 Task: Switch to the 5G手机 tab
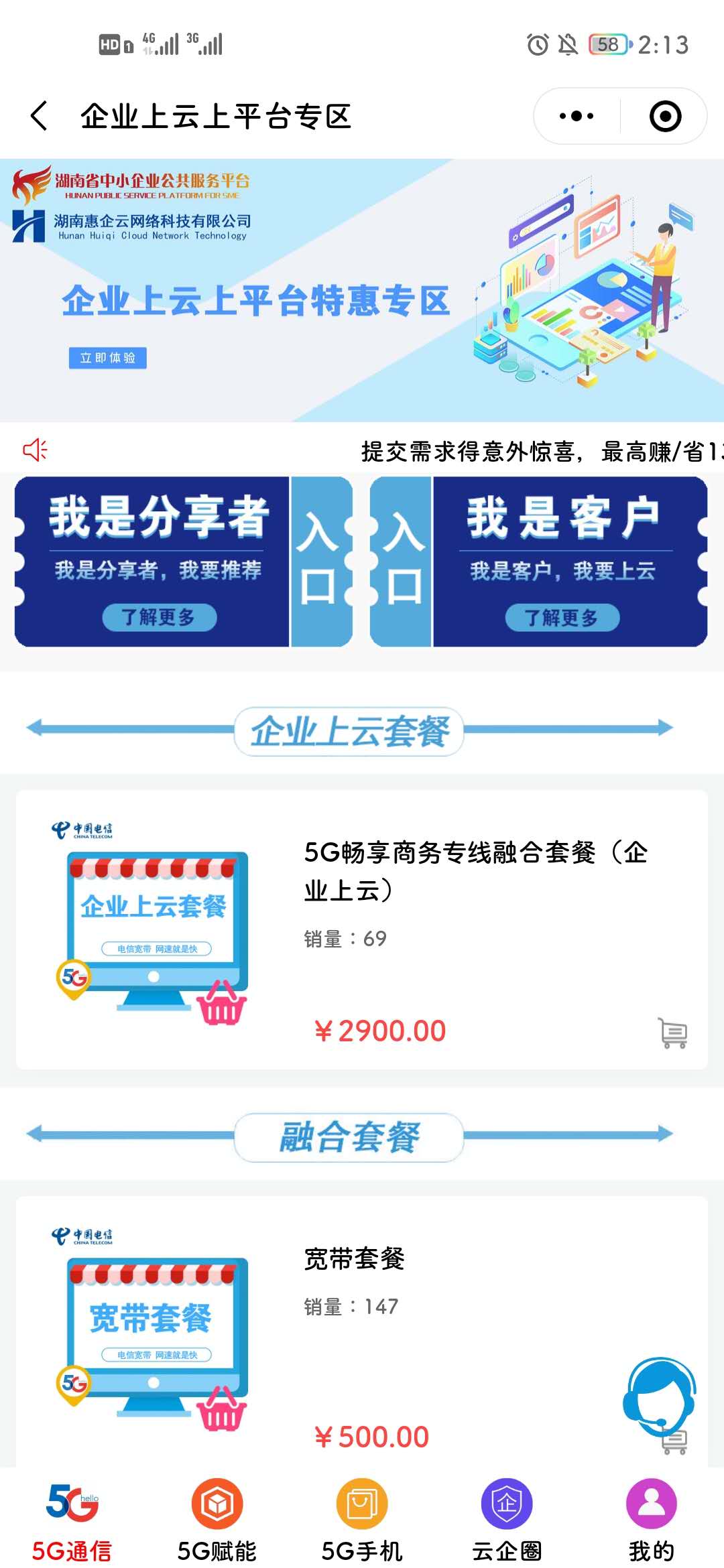362,1518
